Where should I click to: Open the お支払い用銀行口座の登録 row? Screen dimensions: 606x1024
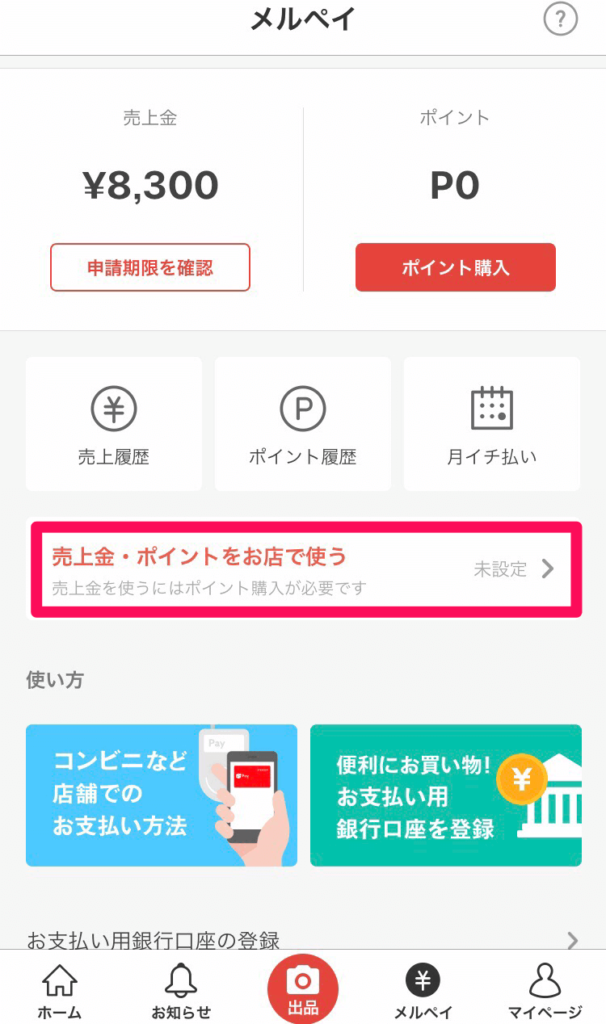(x=302, y=940)
